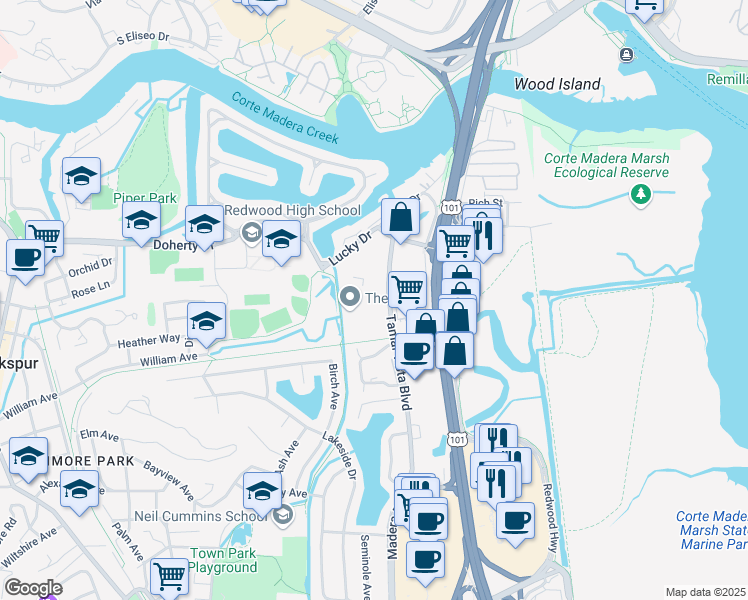Open the Google logo link
748x600 pixels.
(x=33, y=588)
